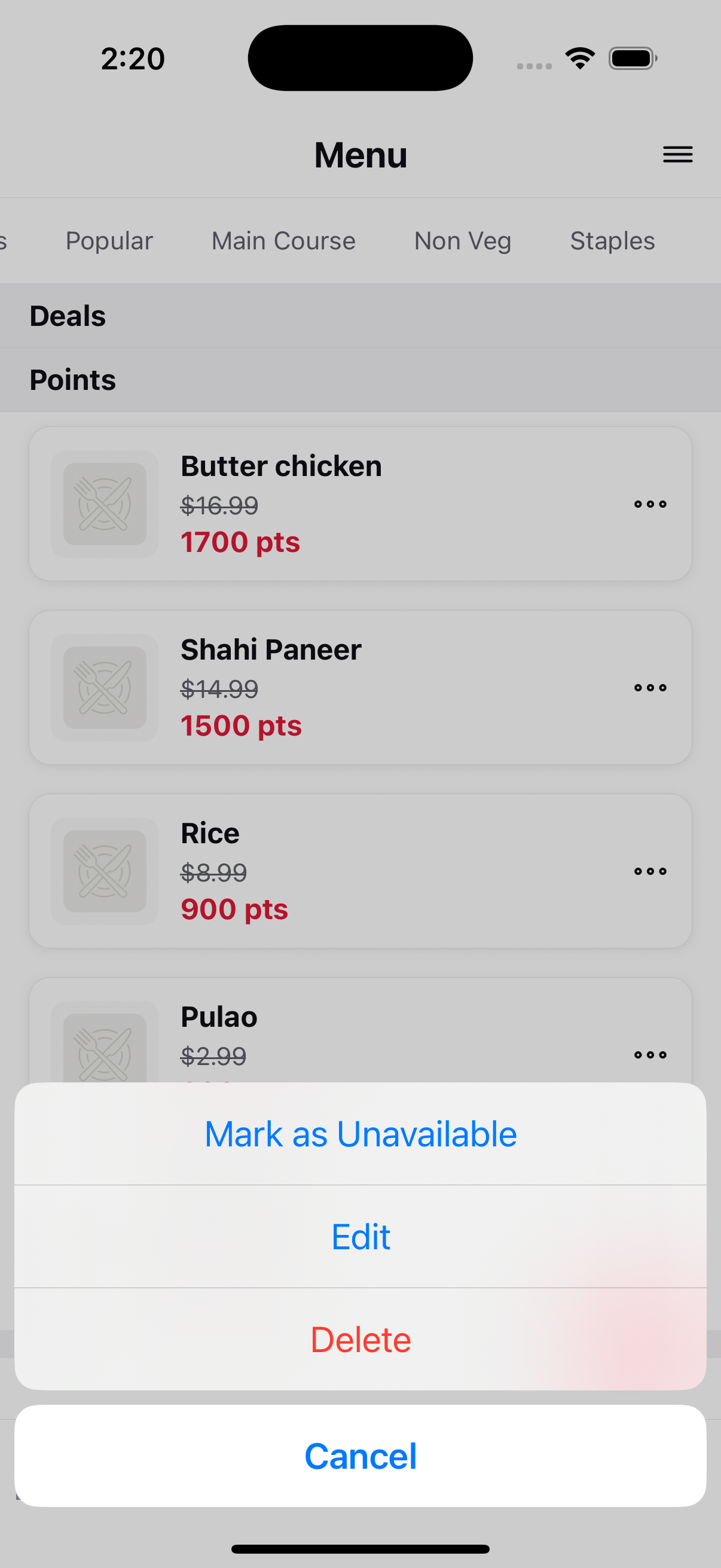Delete the menu item

click(360, 1339)
